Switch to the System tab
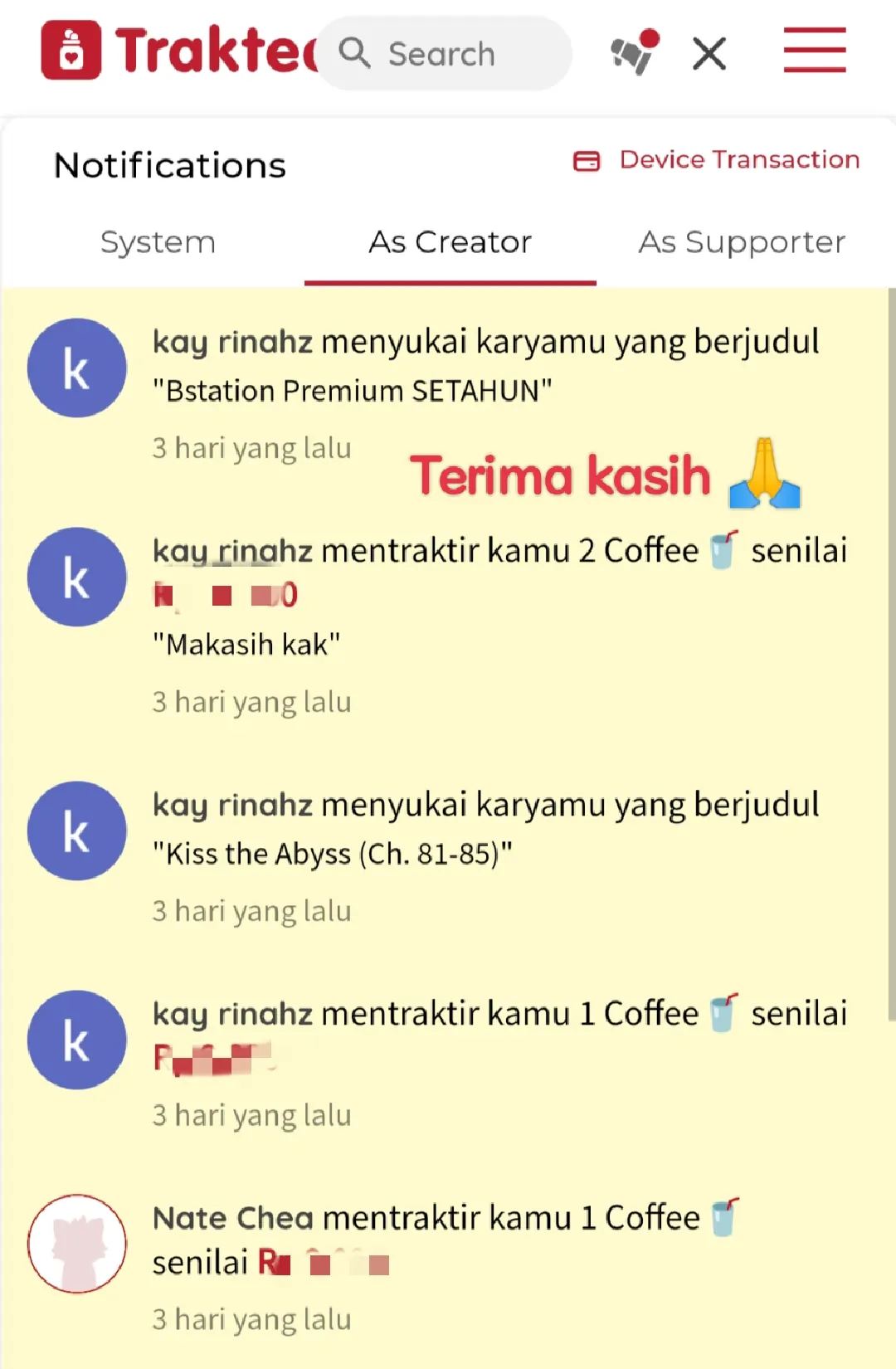Screen dimensions: 896x1369 158,242
